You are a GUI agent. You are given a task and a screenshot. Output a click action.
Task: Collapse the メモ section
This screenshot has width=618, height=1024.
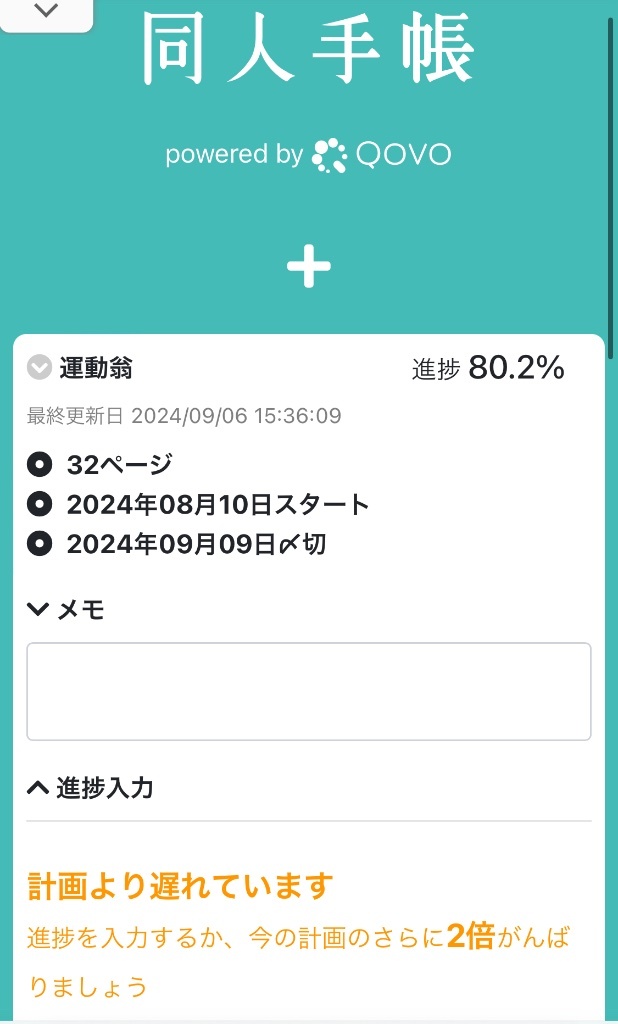tap(65, 609)
